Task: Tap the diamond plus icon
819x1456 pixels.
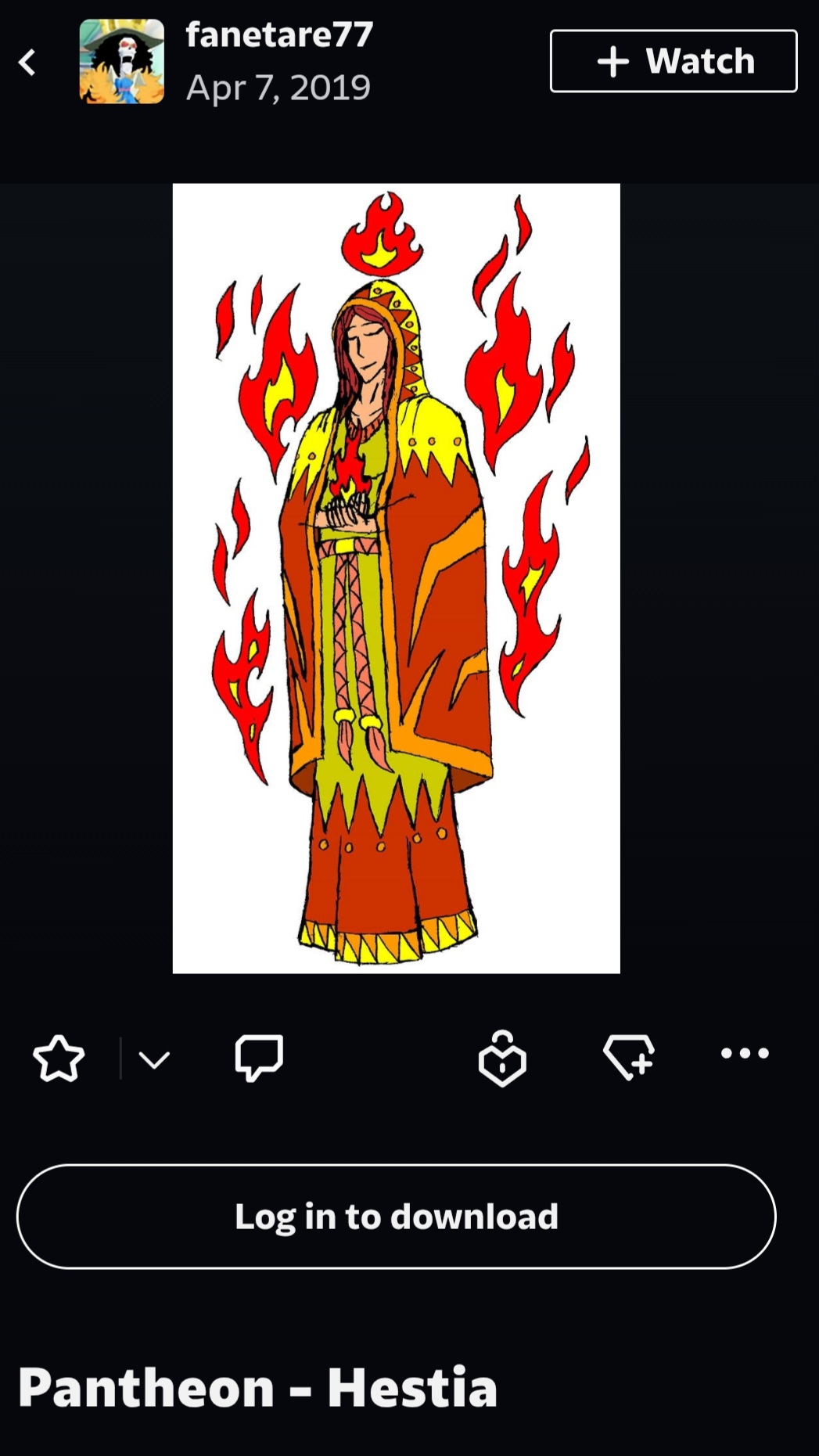Action: point(629,1057)
